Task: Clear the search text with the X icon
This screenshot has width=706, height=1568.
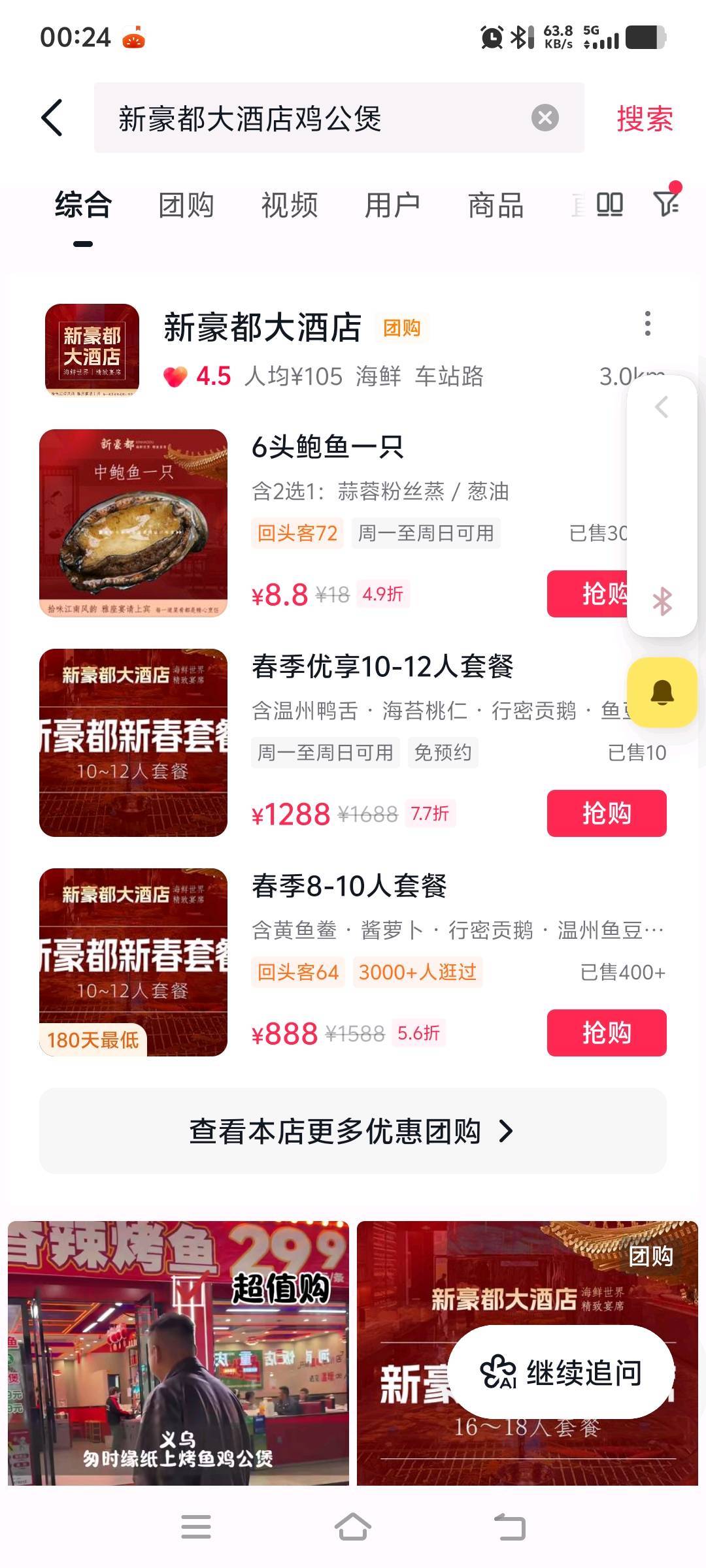Action: tap(545, 118)
